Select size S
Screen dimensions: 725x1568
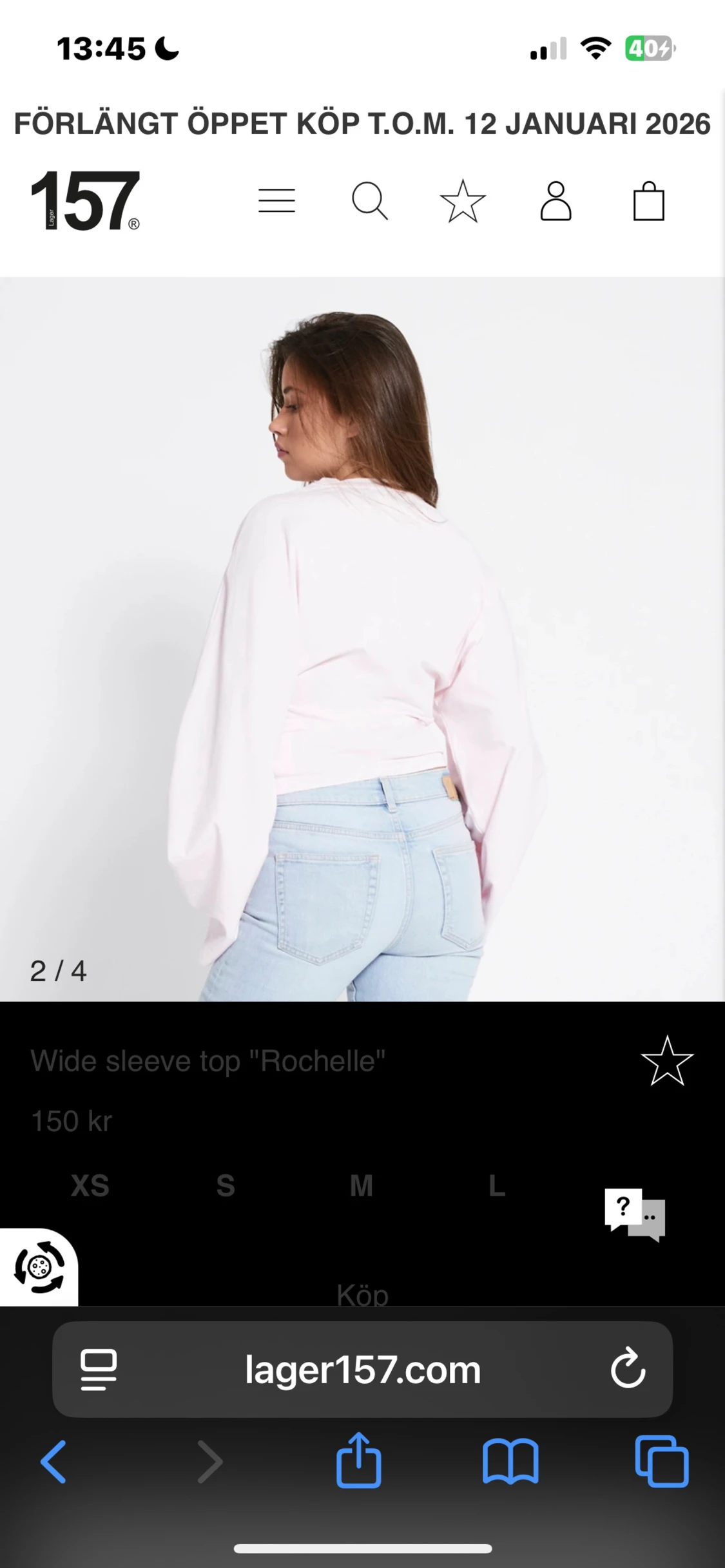[226, 1185]
